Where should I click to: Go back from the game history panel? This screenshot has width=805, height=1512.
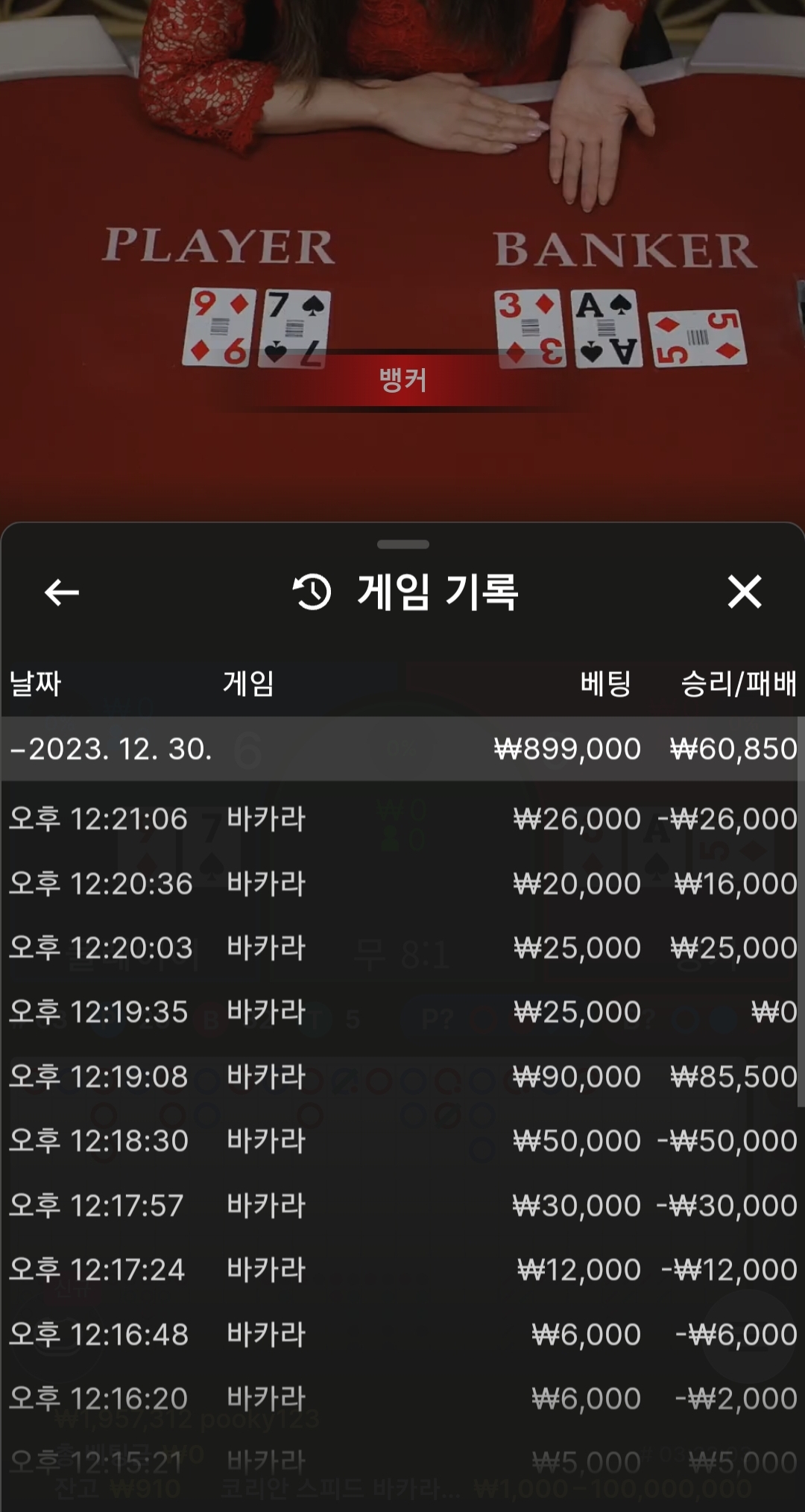tap(62, 592)
